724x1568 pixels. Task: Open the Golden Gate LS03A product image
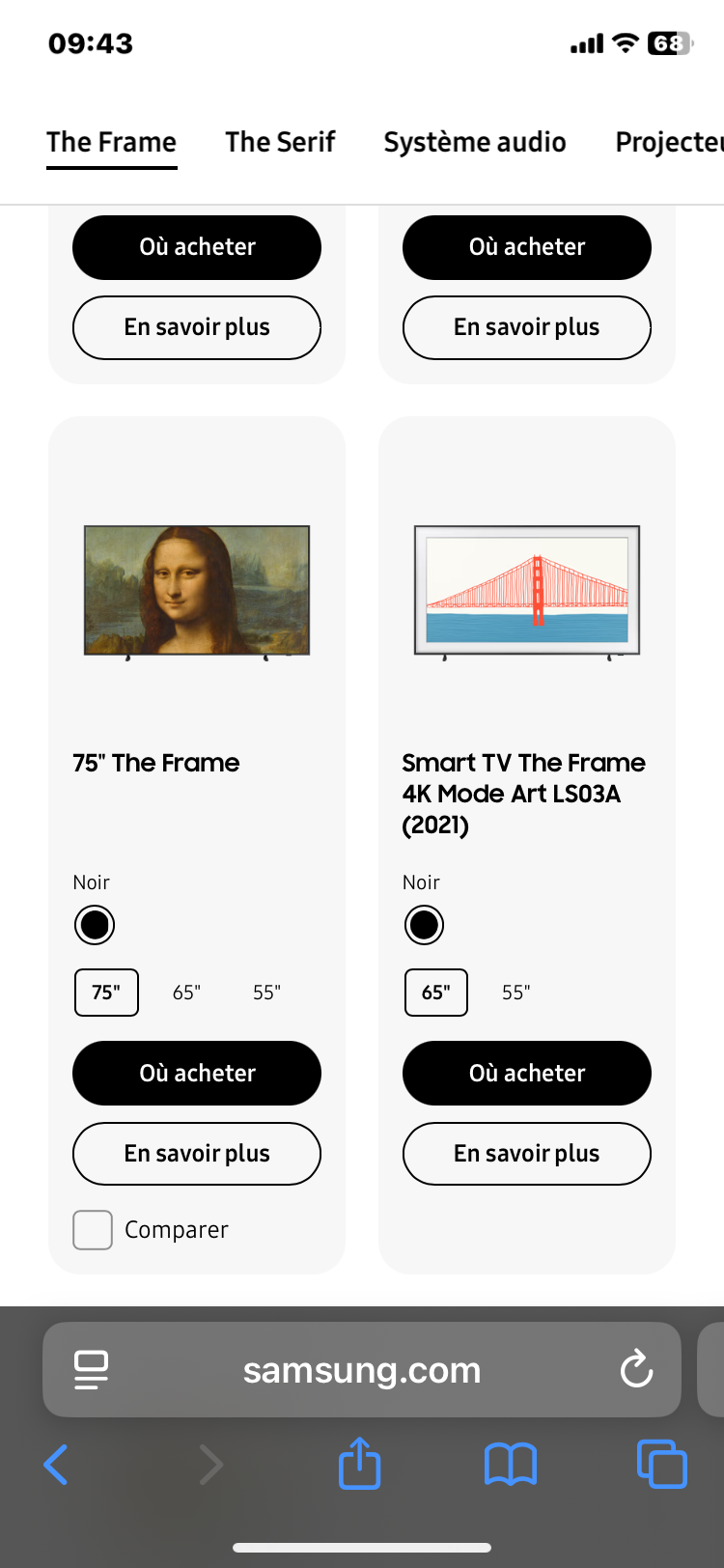(x=526, y=591)
